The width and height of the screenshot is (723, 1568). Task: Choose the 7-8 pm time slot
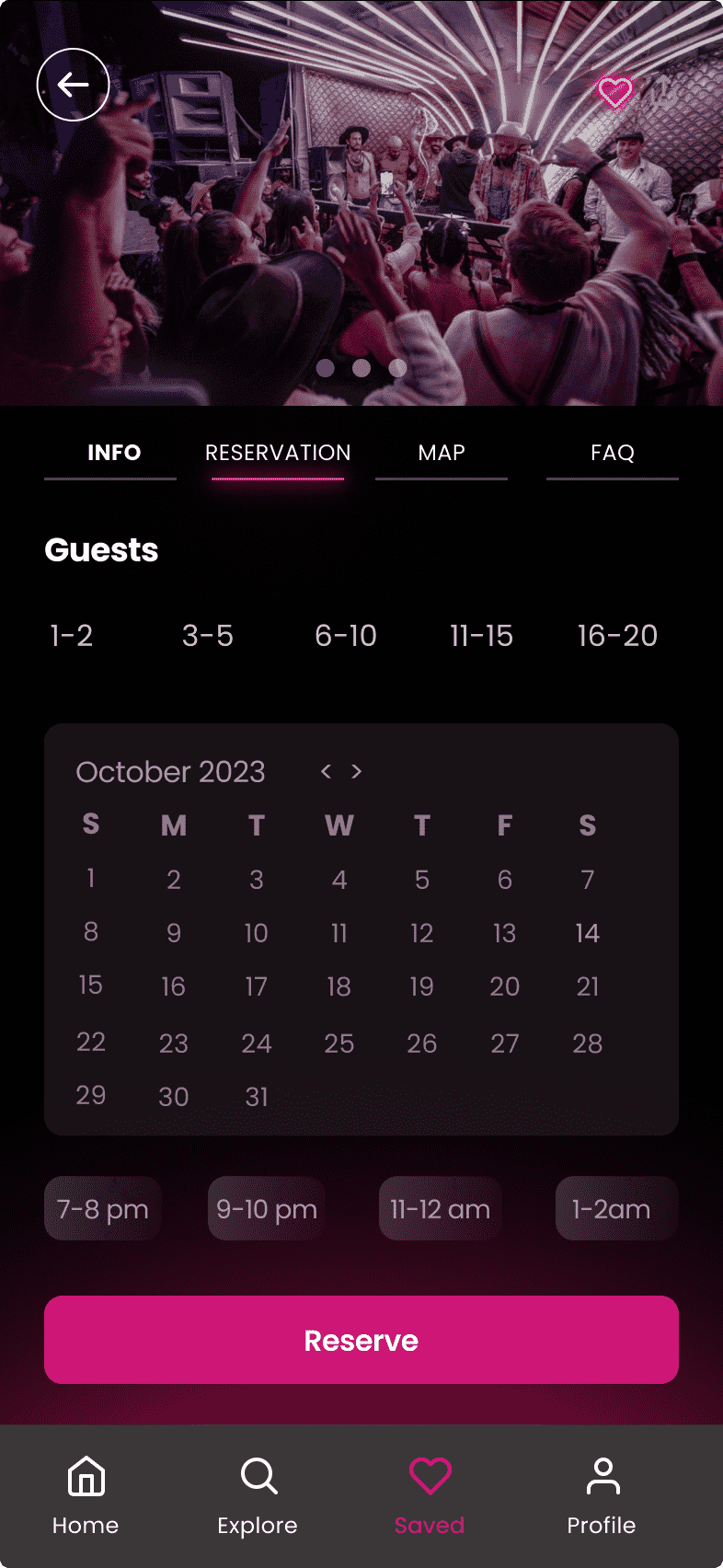pyautogui.click(x=103, y=1208)
